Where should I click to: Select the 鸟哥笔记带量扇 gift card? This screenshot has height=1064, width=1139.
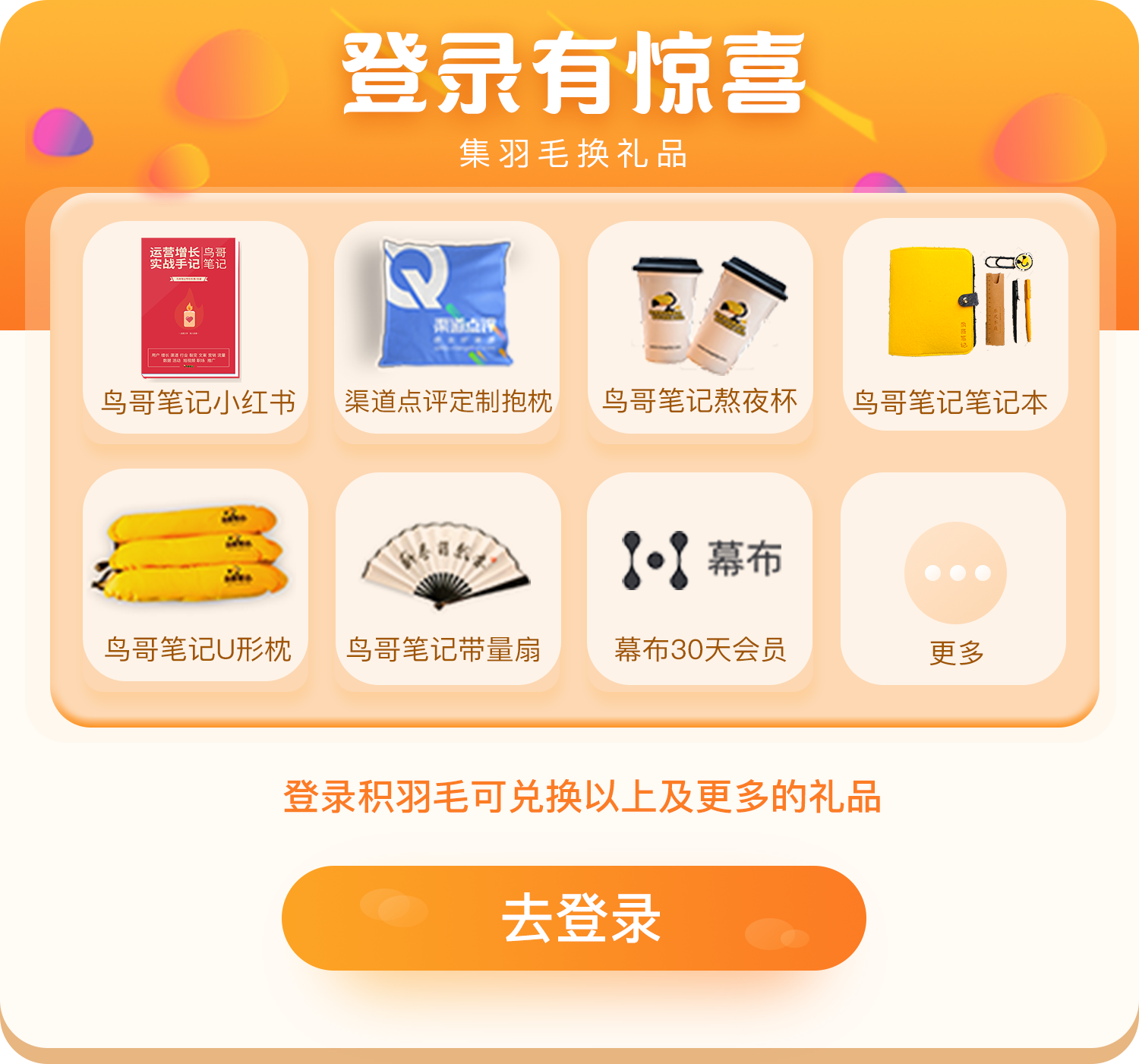pos(448,579)
